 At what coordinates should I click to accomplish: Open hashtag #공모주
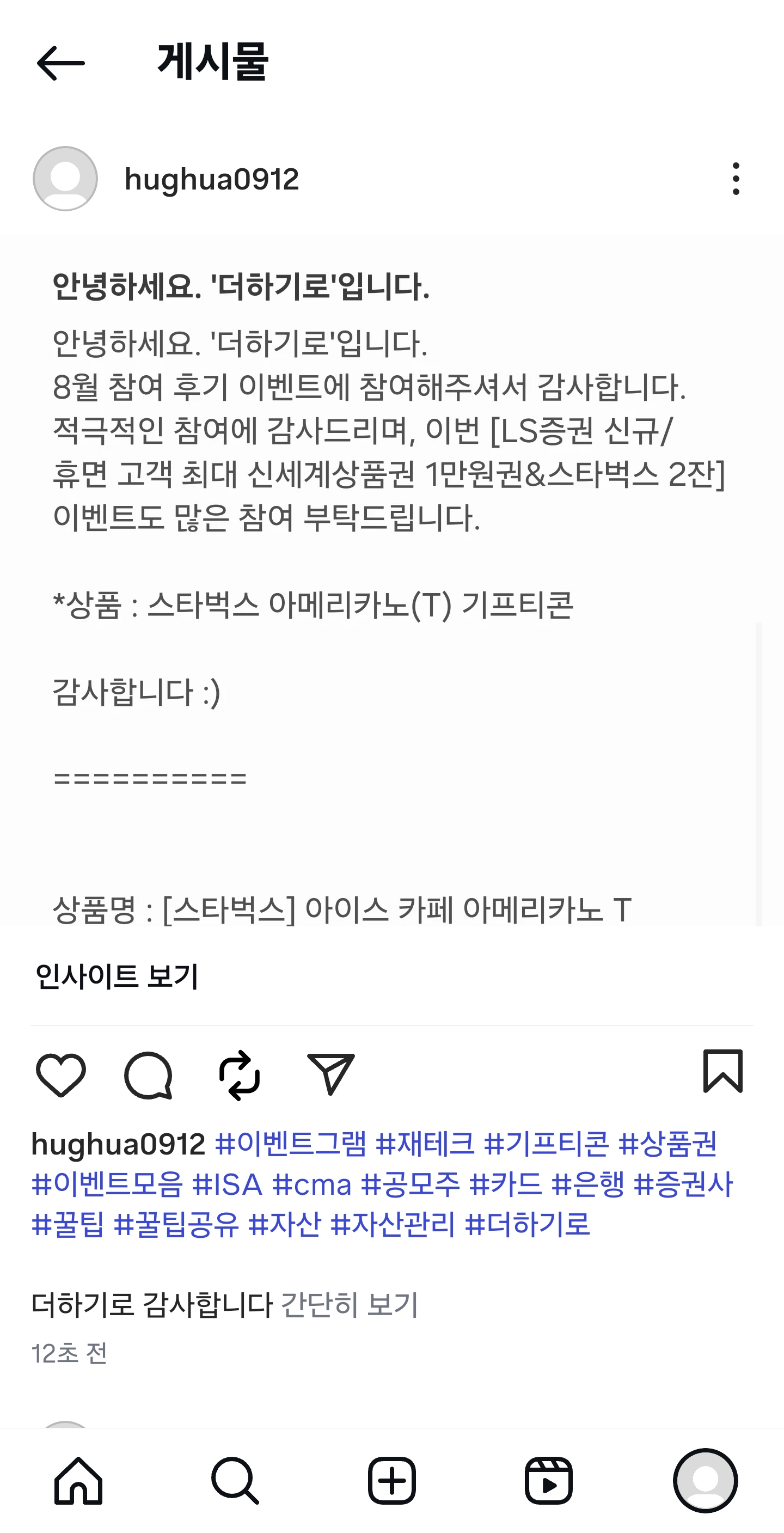tap(411, 1184)
